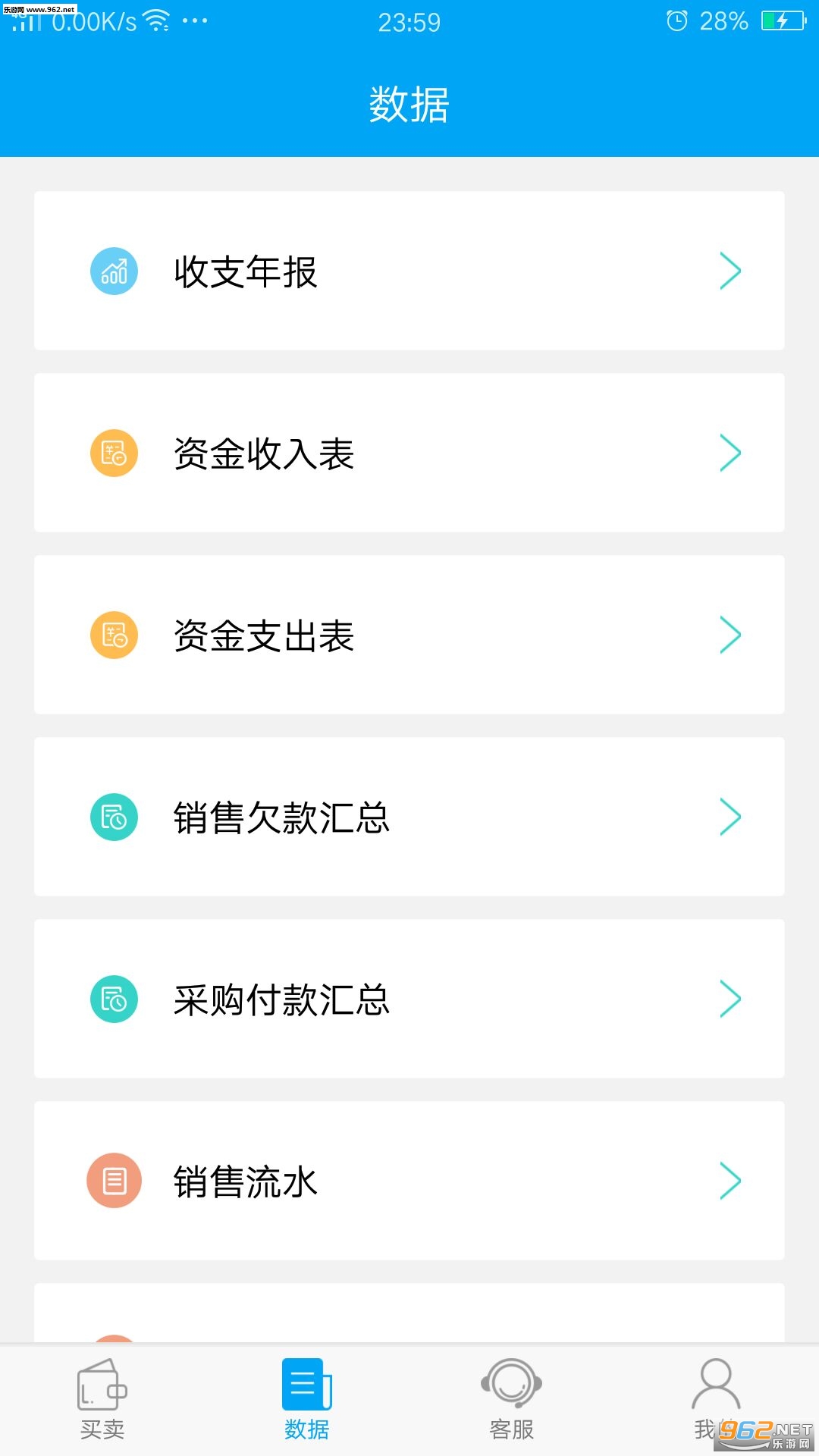
Task: Open the profile tab with person icon
Action: click(715, 1395)
